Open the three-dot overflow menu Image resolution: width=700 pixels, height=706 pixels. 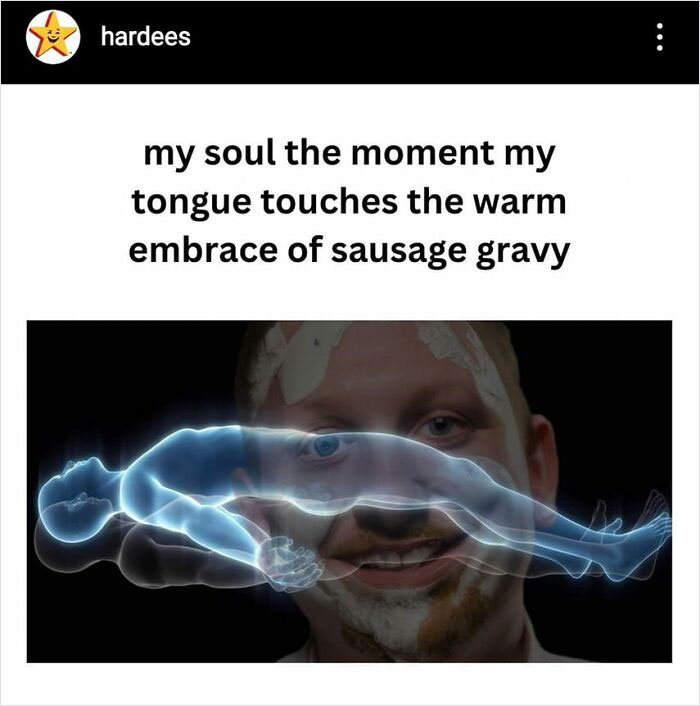point(659,37)
